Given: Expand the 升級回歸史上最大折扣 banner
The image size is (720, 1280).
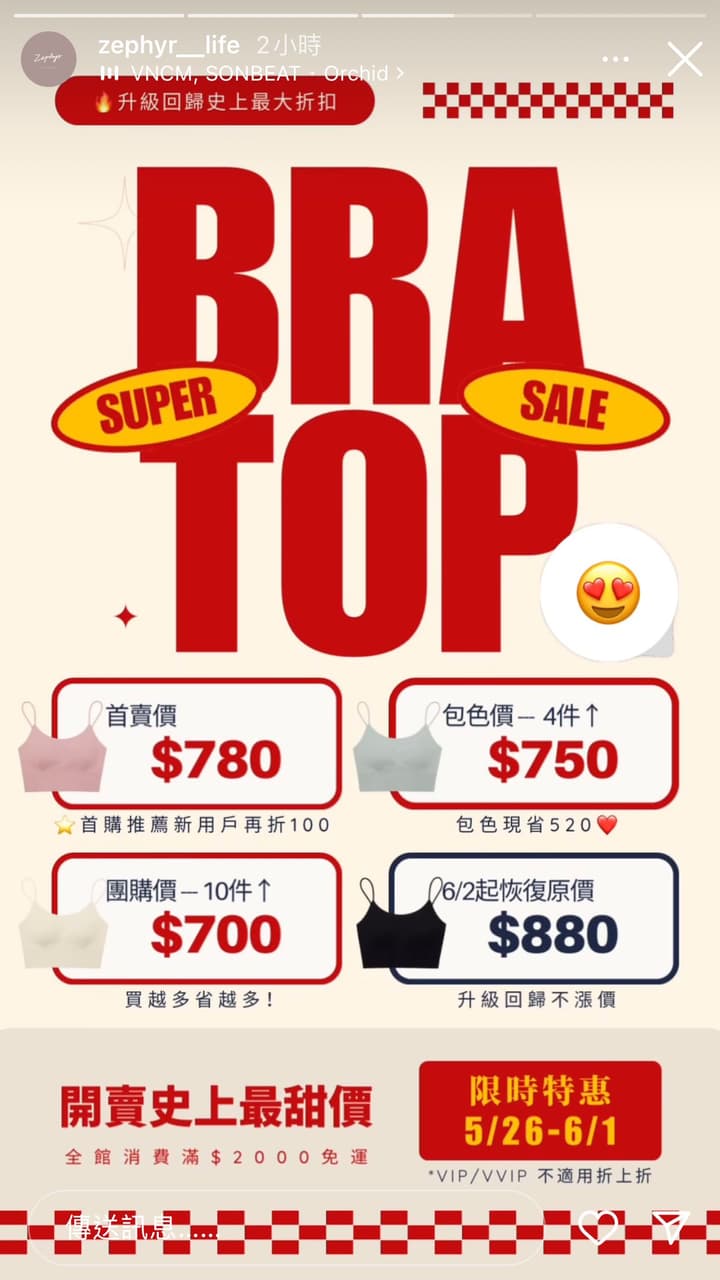Looking at the screenshot, I should (x=215, y=103).
